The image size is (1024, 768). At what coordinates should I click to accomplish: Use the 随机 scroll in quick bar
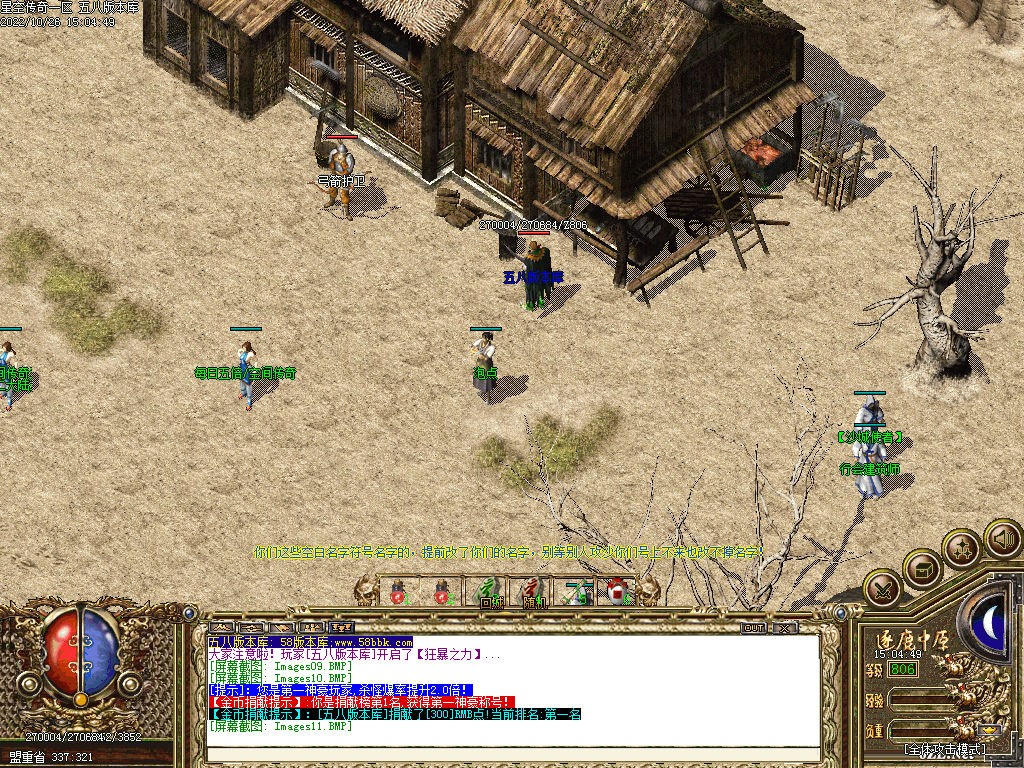(x=533, y=592)
